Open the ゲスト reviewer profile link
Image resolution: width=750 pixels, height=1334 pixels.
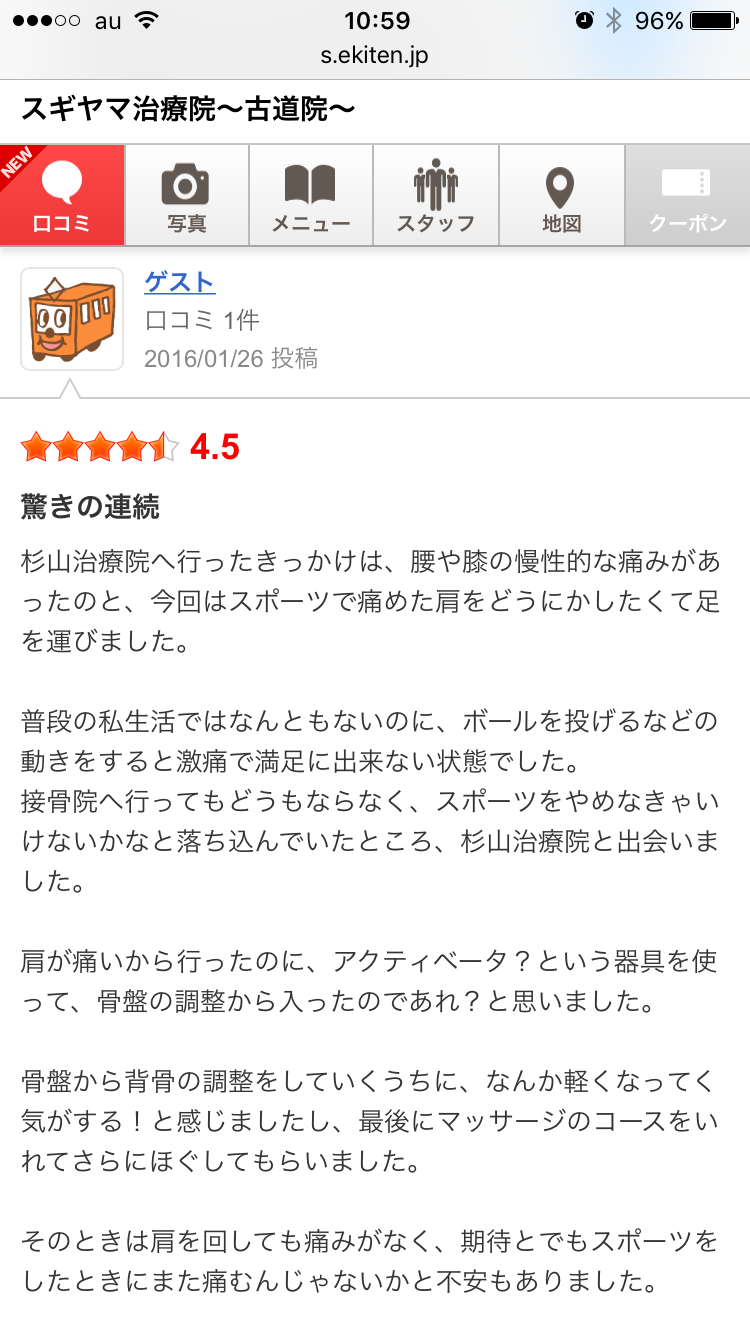coord(179,283)
